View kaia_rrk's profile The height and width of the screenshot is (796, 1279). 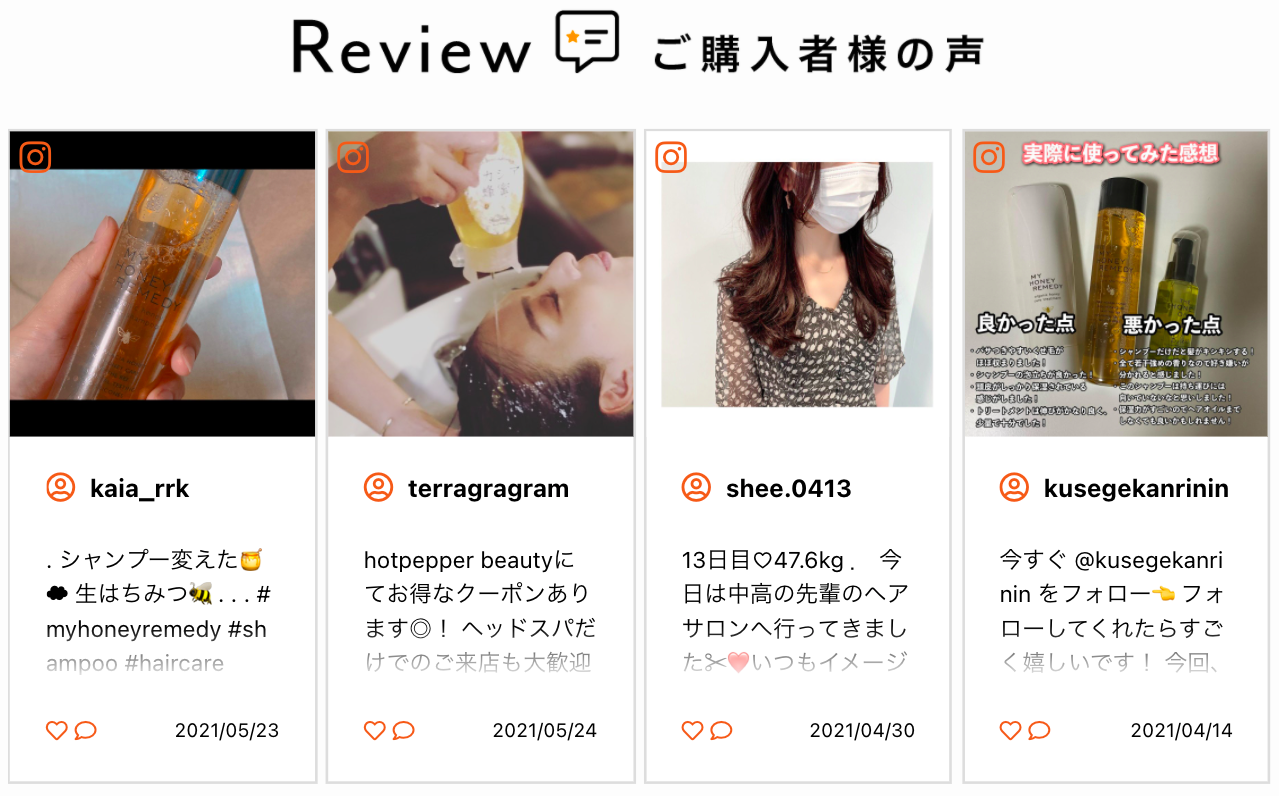tap(139, 489)
